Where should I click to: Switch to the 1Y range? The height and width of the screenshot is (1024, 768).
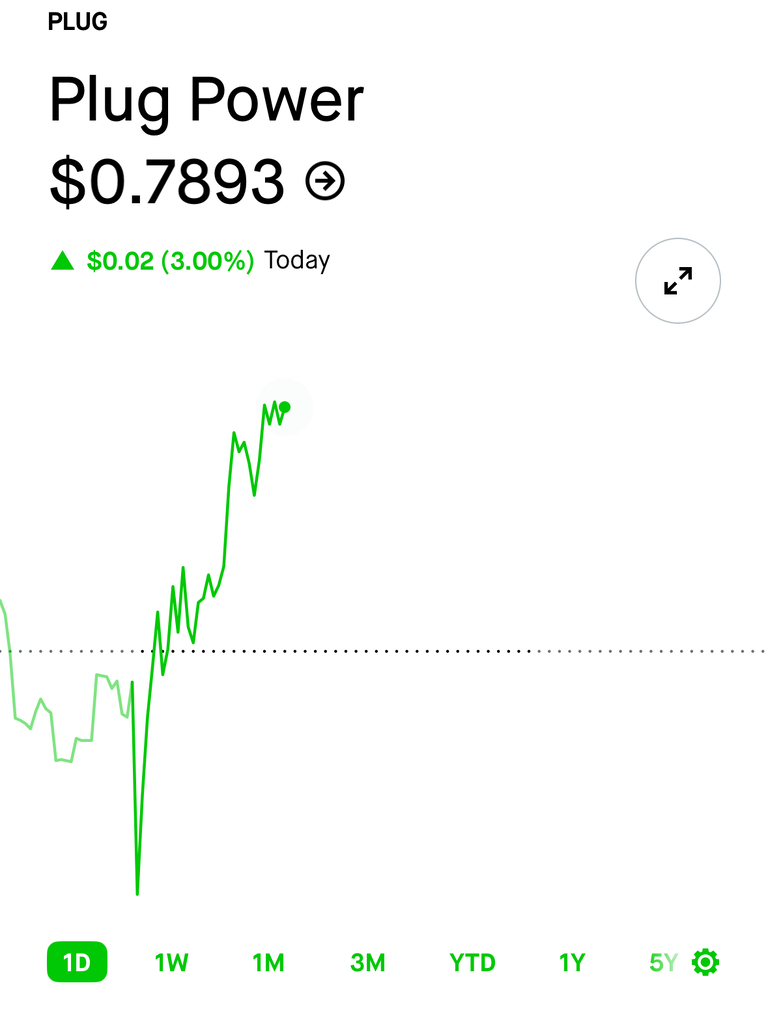point(571,963)
